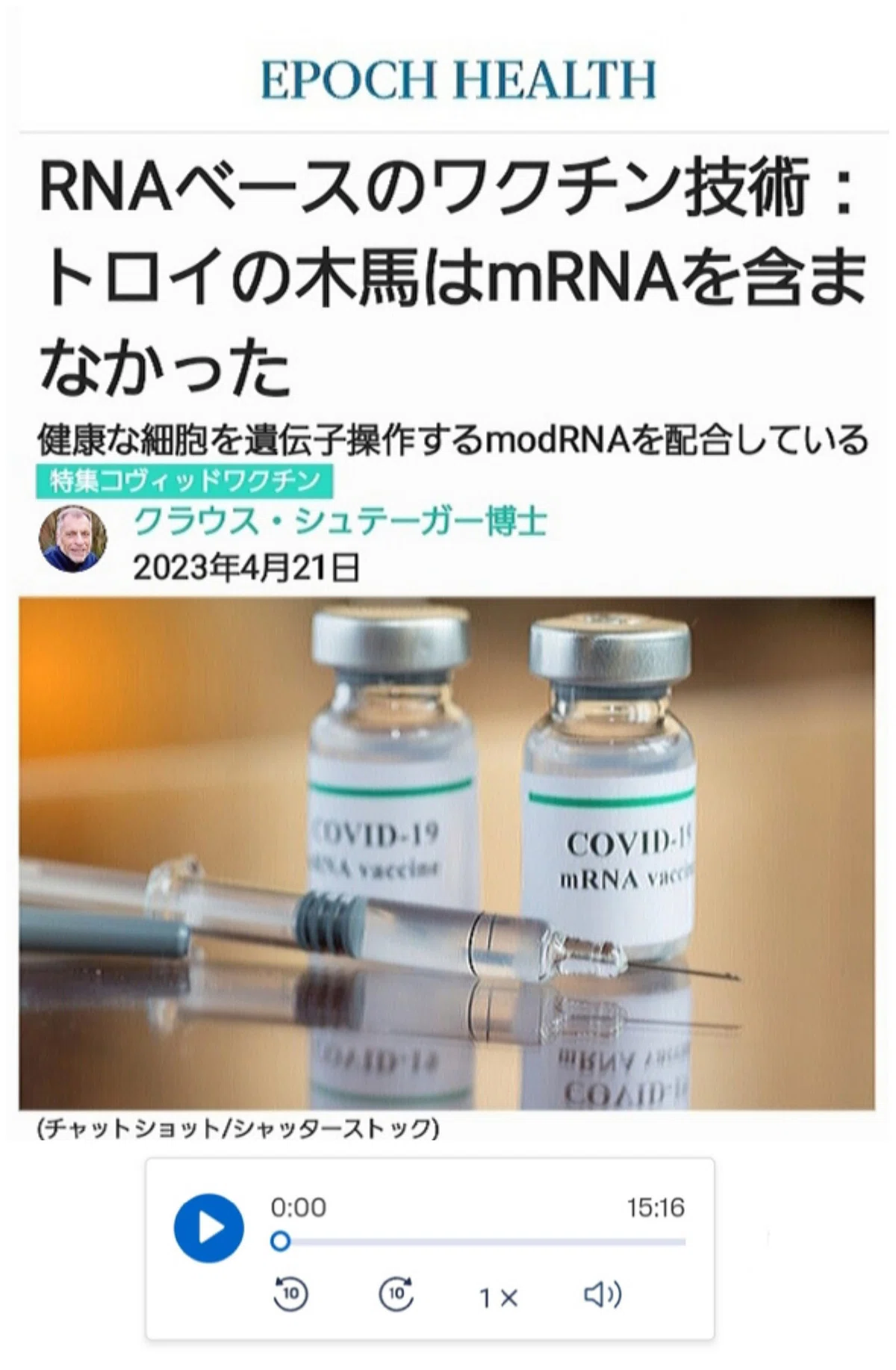Tap the audio progress slider
Screen dimensions: 896x1370
[478, 1242]
